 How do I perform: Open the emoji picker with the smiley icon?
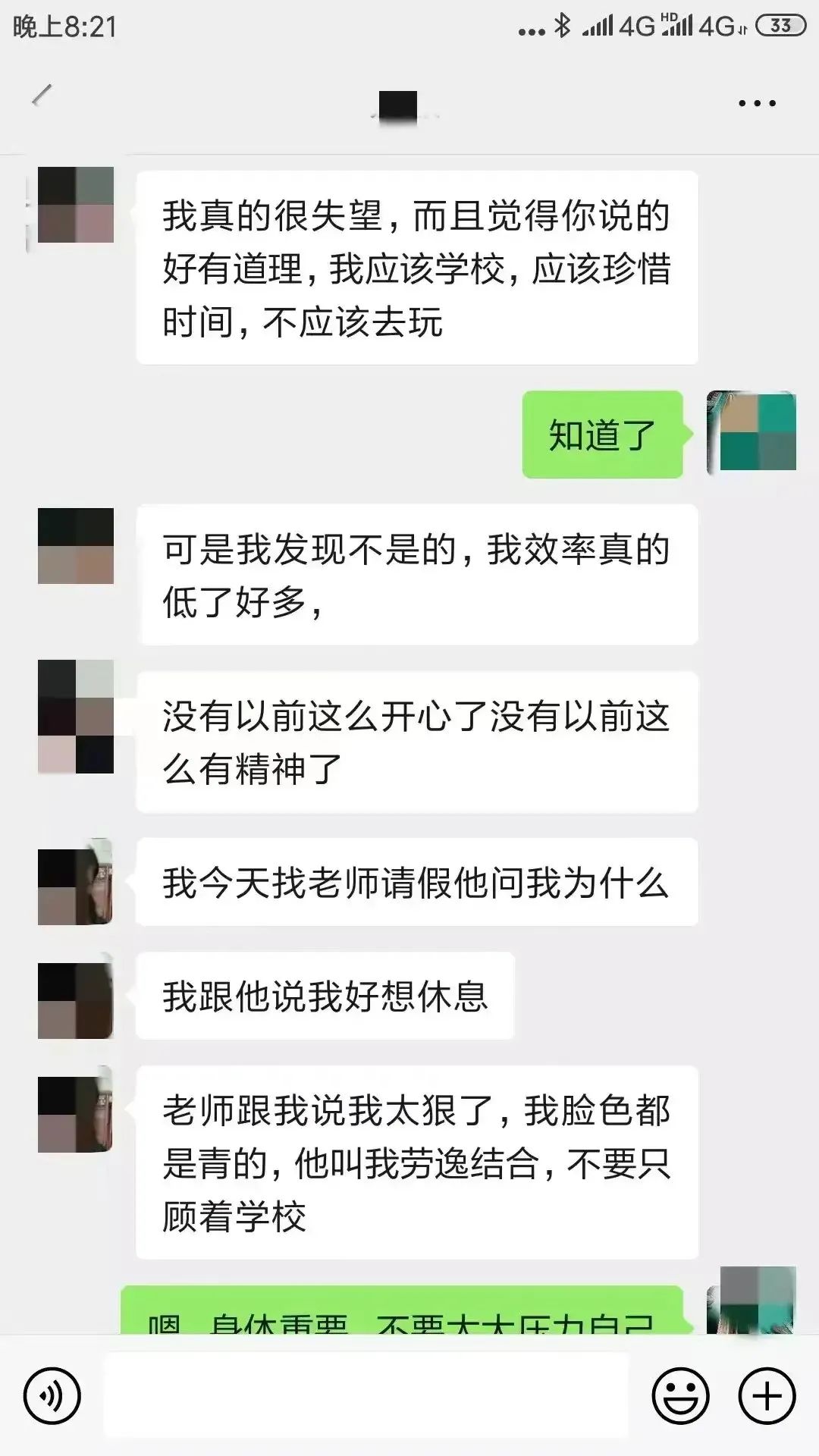[681, 1394]
